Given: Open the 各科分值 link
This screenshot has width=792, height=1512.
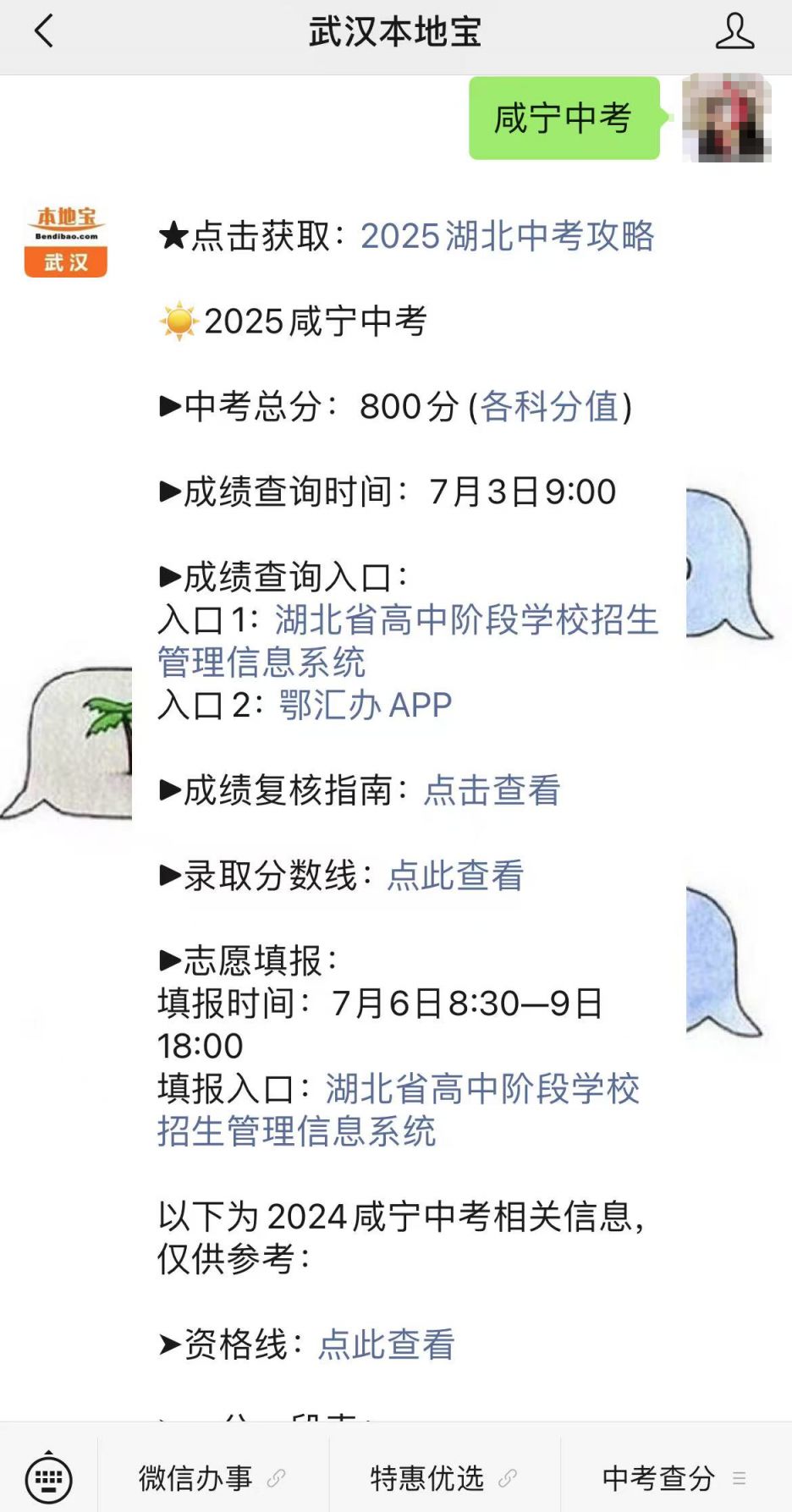Looking at the screenshot, I should pos(551,406).
